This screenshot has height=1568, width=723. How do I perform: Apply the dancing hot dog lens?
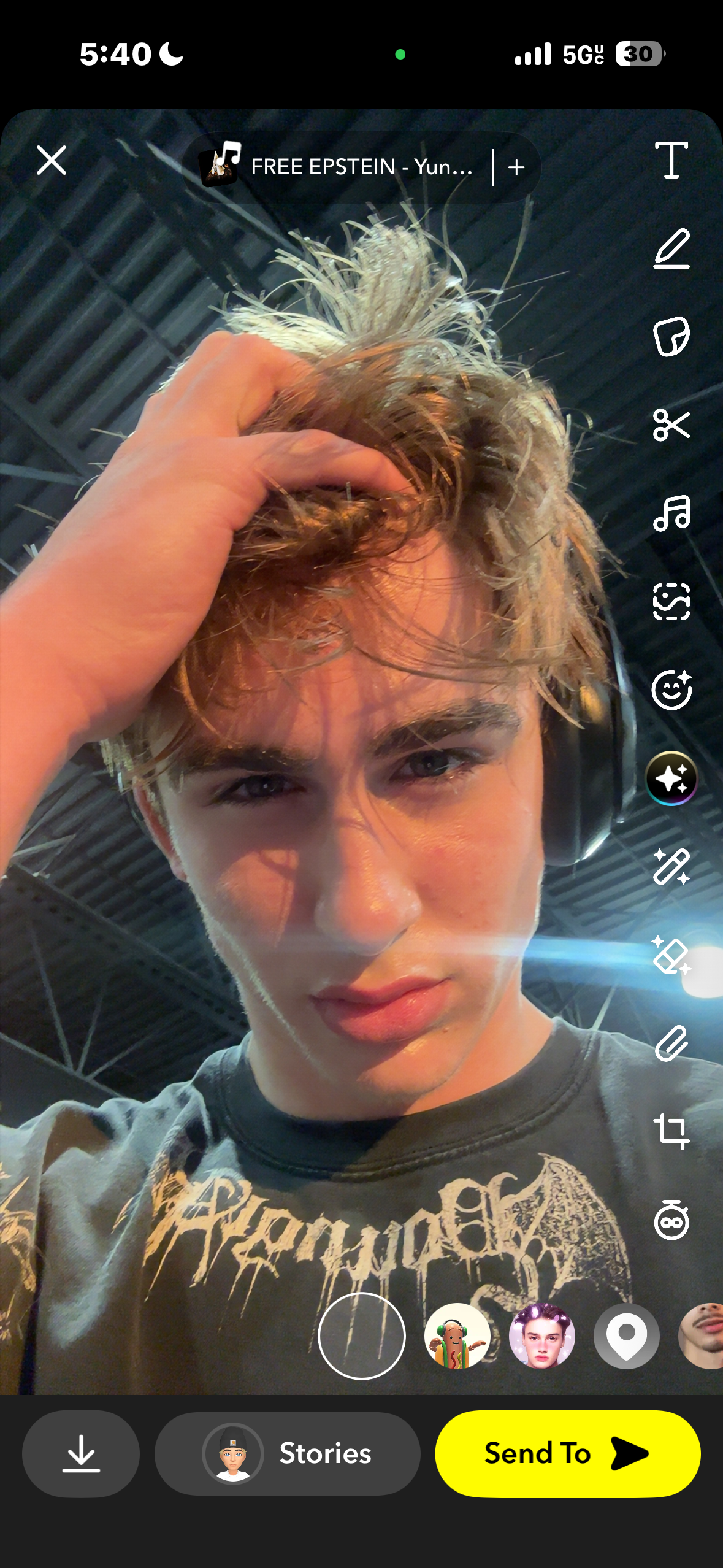pyautogui.click(x=457, y=1336)
